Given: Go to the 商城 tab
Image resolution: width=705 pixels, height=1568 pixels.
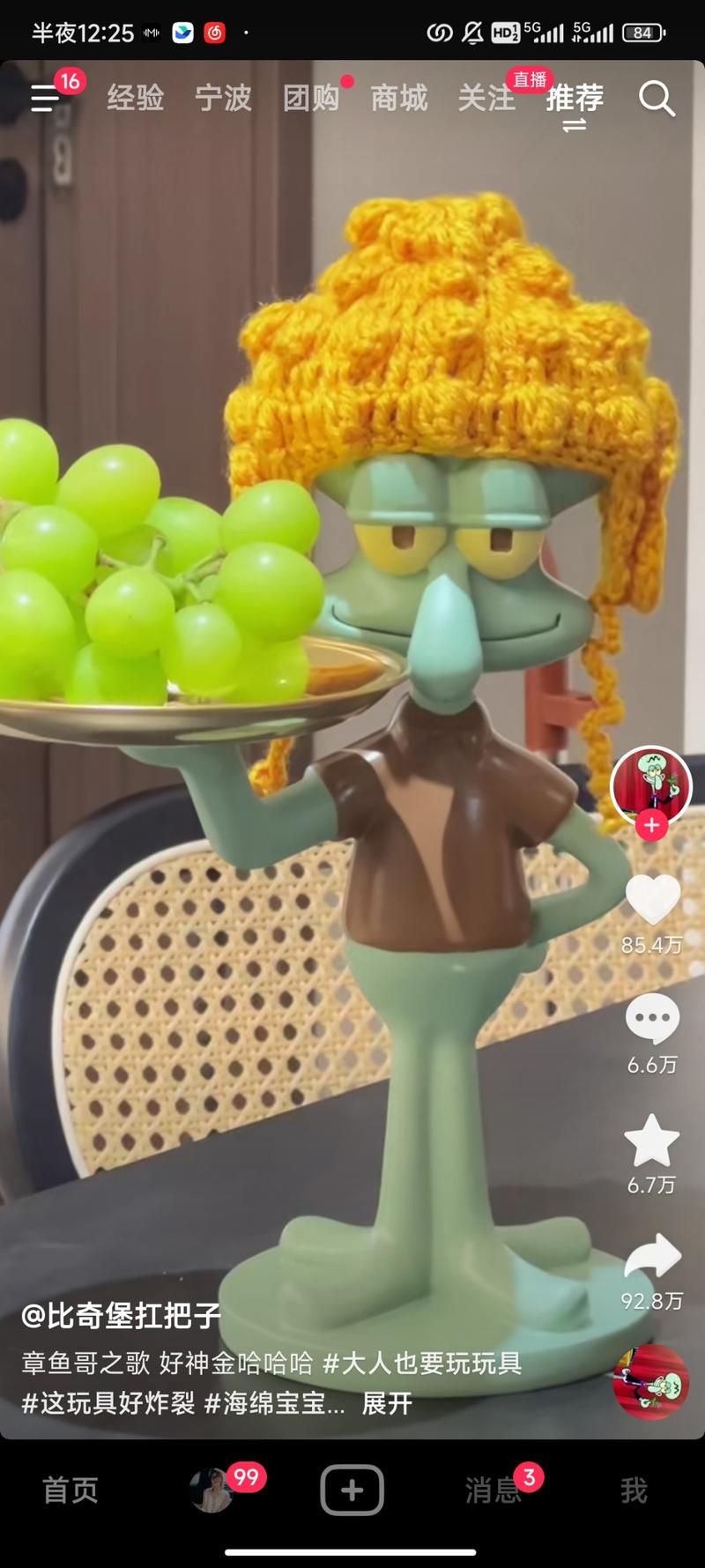Looking at the screenshot, I should tap(398, 98).
